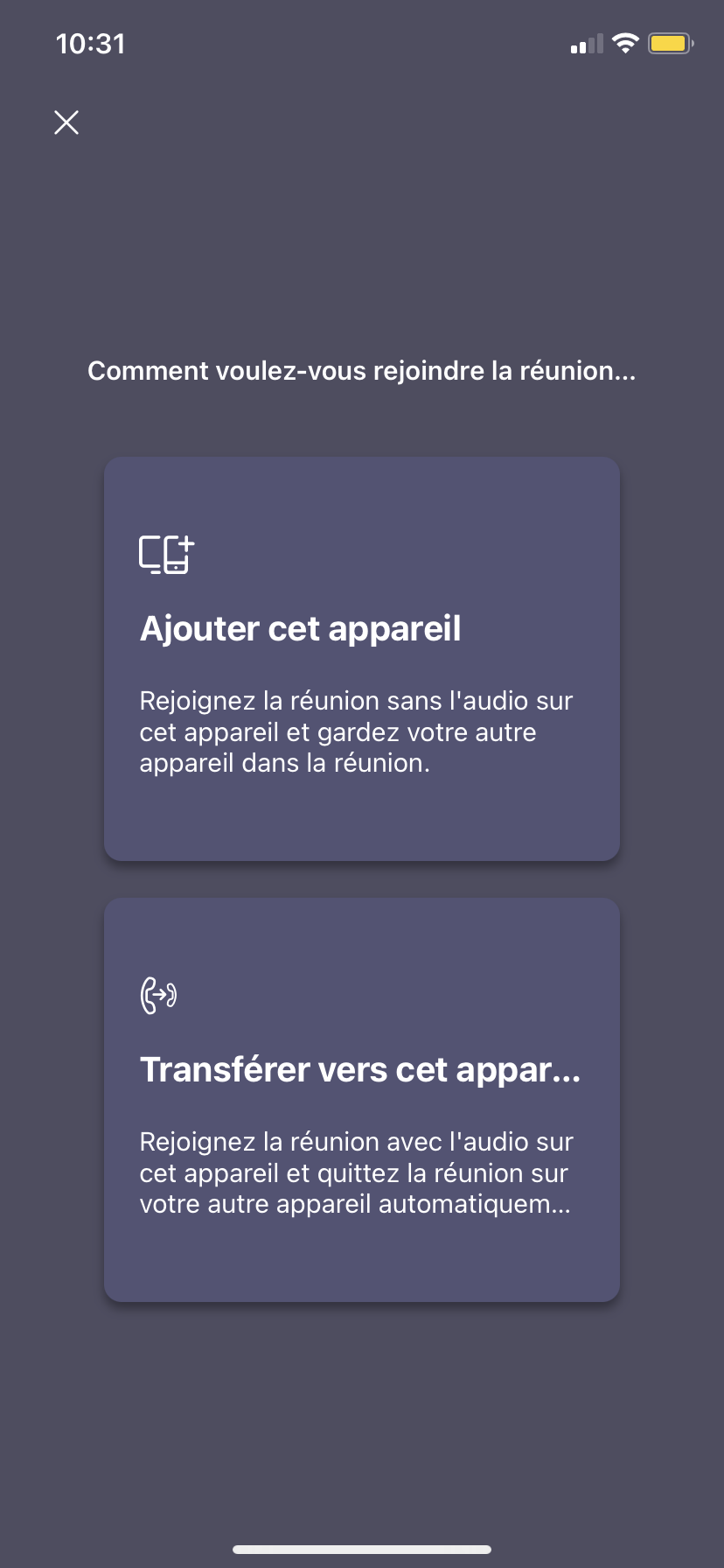Select the Ajouter cet appareil card
This screenshot has width=724, height=1568.
click(x=362, y=659)
